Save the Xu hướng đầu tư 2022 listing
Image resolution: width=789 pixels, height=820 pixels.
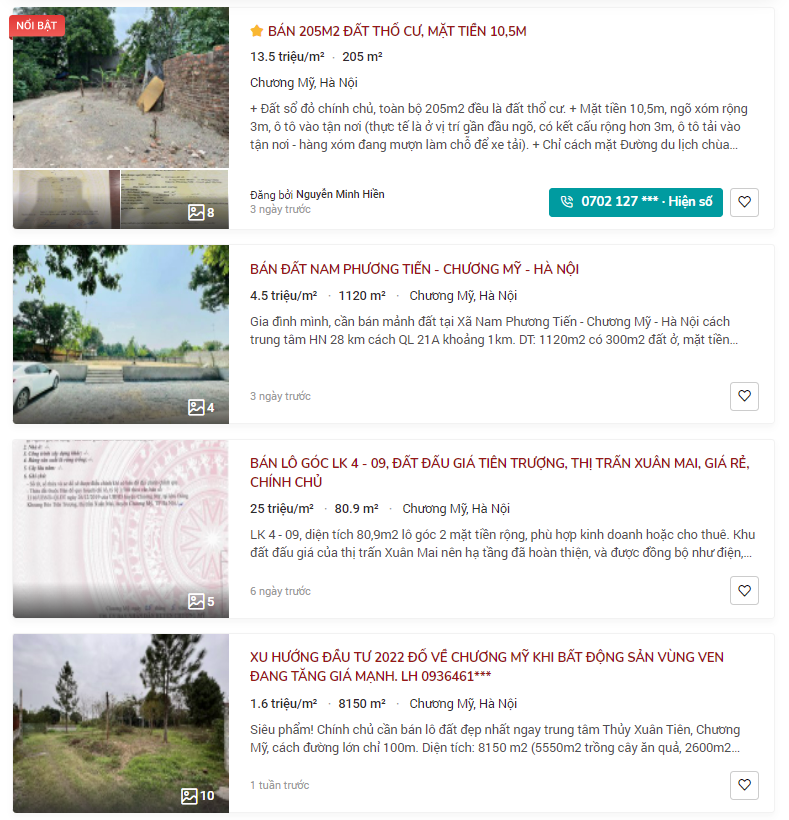(x=744, y=785)
